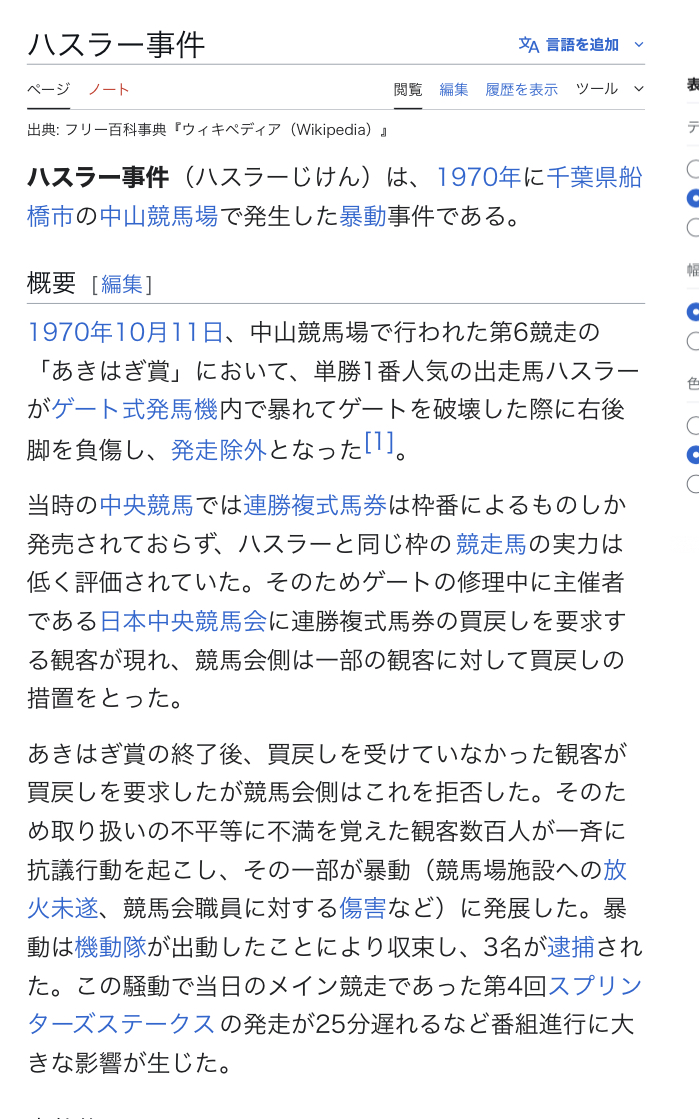
Task: Open 履歴を表示 page history
Action: [521, 89]
